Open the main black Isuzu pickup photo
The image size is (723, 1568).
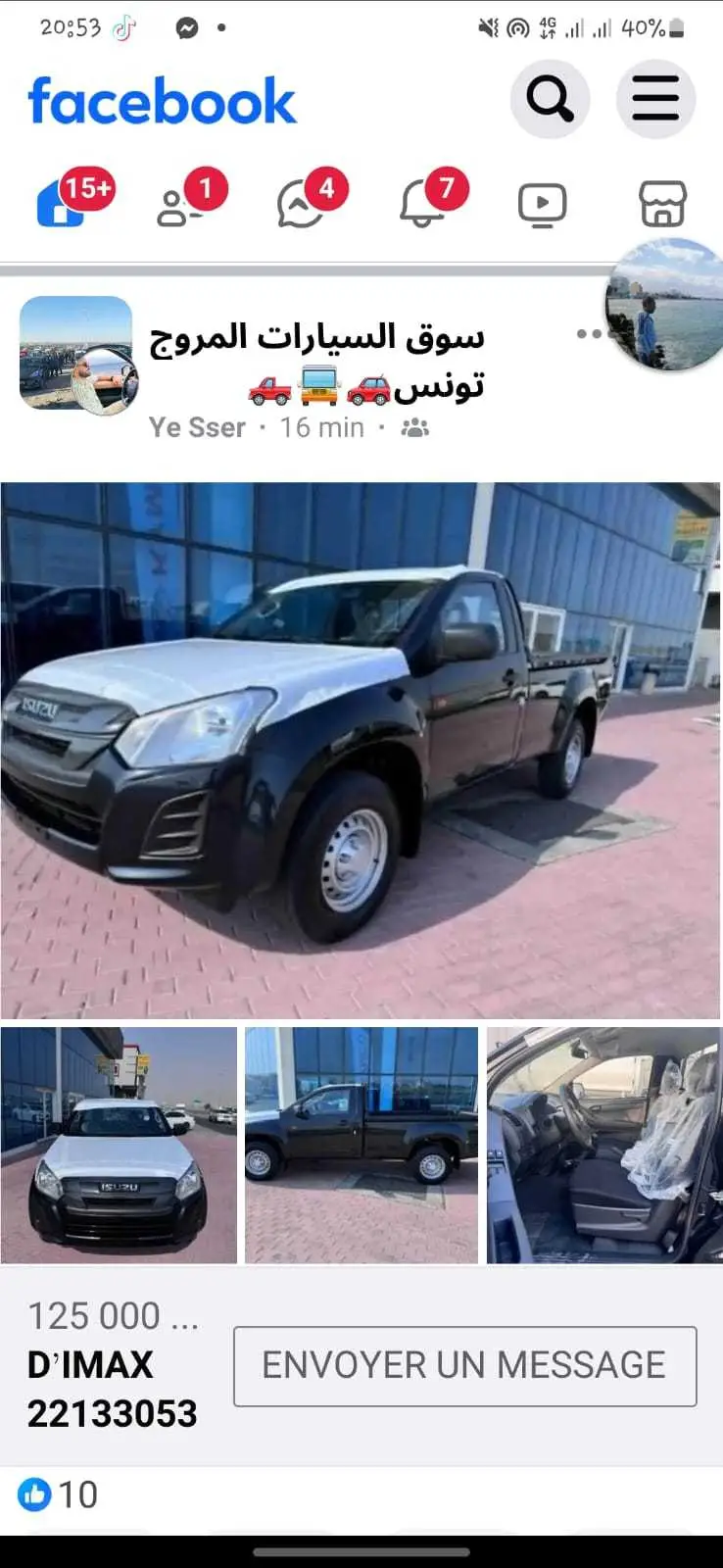pos(361,750)
